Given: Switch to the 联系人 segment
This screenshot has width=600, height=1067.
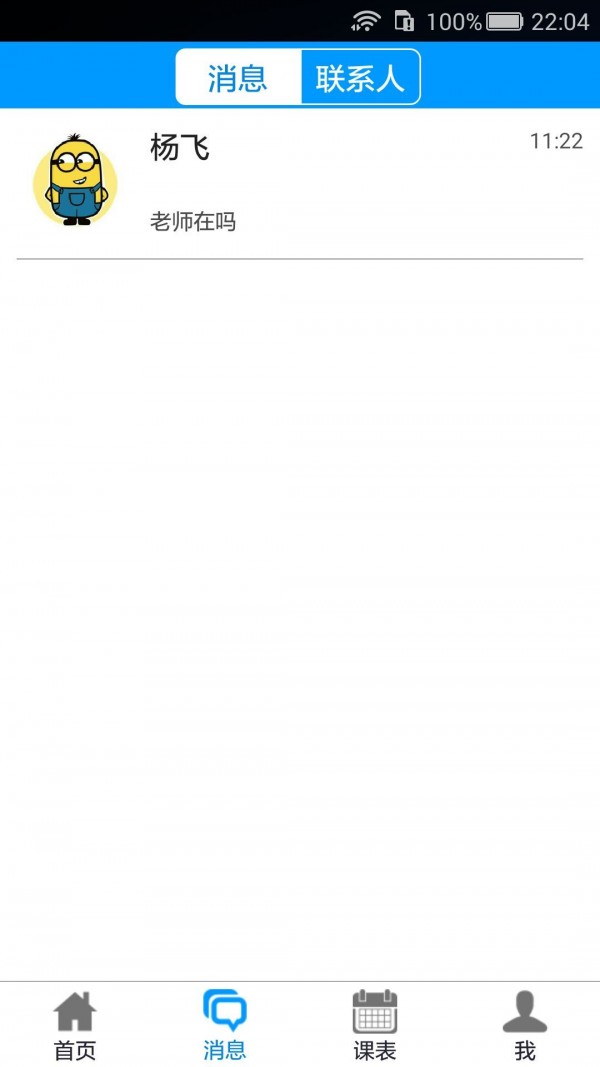Looking at the screenshot, I should pos(360,77).
